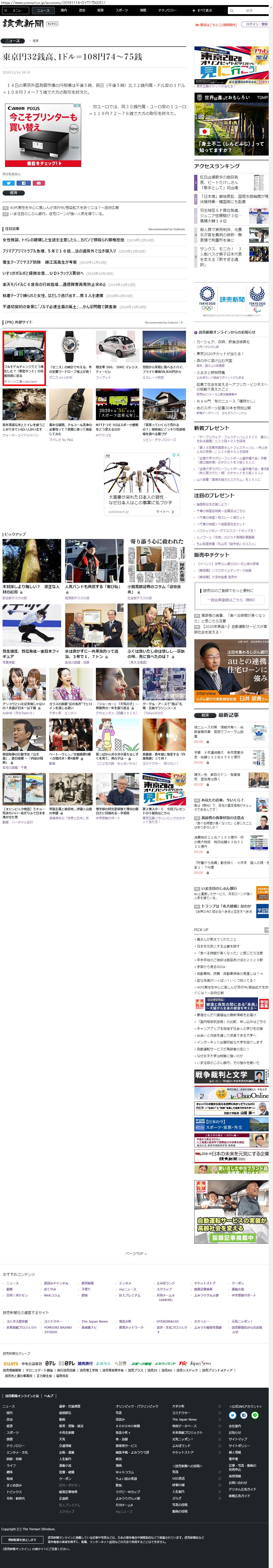Go to the 国内 section

tap(64, 10)
